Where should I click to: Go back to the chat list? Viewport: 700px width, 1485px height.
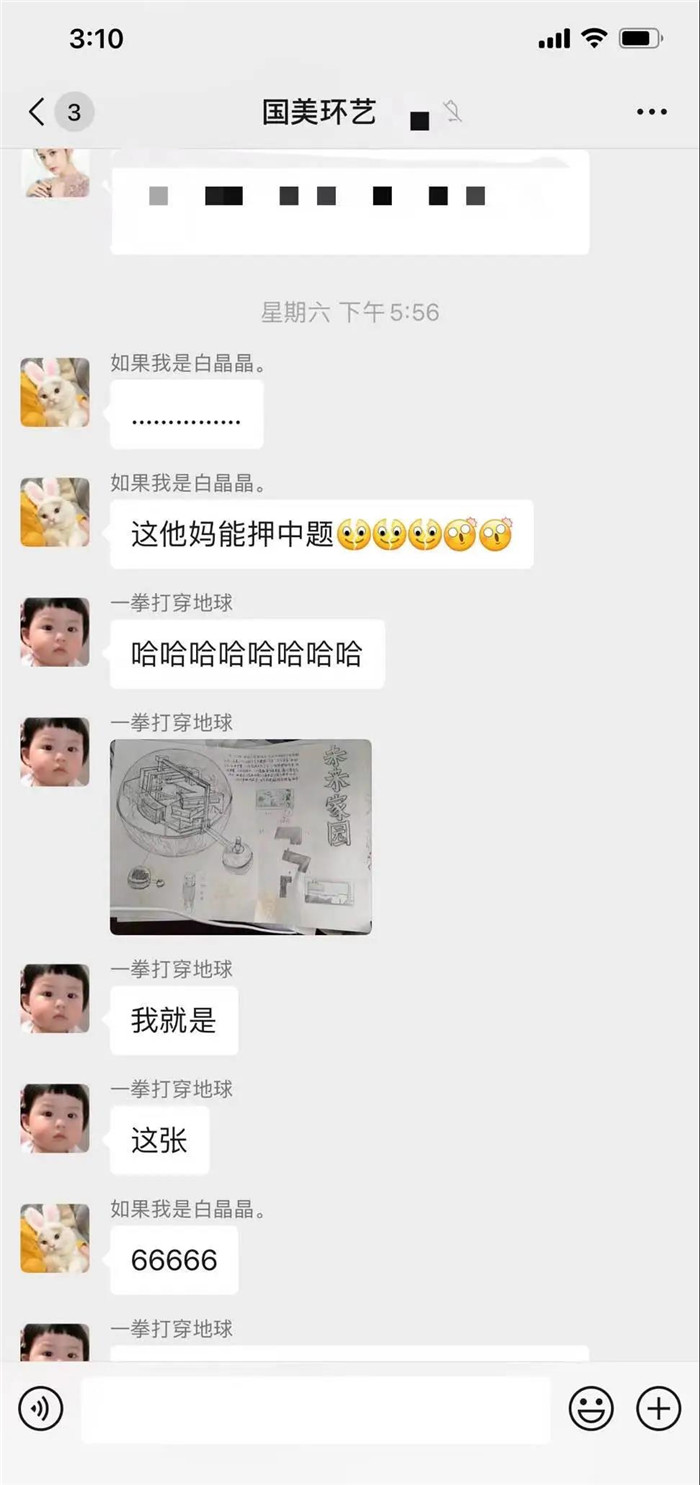[x=38, y=112]
